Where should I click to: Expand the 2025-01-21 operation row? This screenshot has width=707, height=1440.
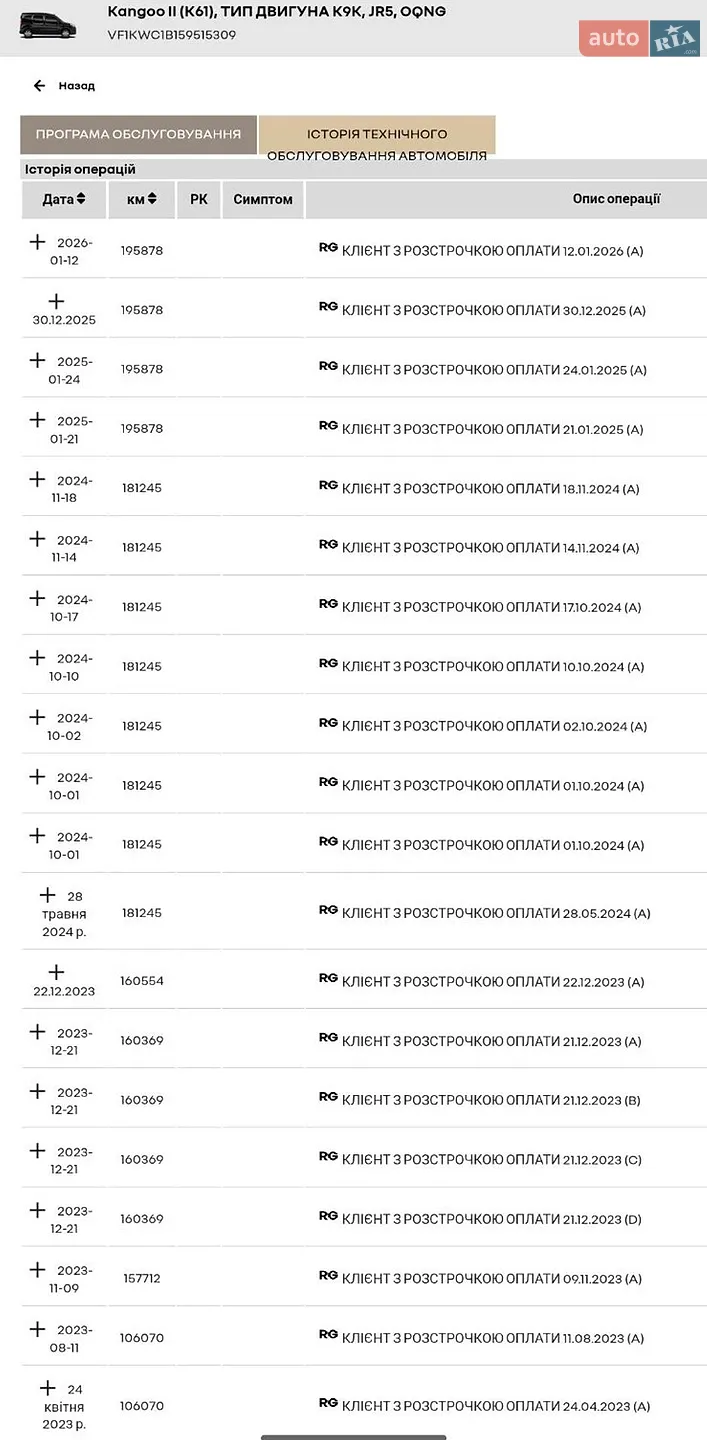click(x=37, y=420)
